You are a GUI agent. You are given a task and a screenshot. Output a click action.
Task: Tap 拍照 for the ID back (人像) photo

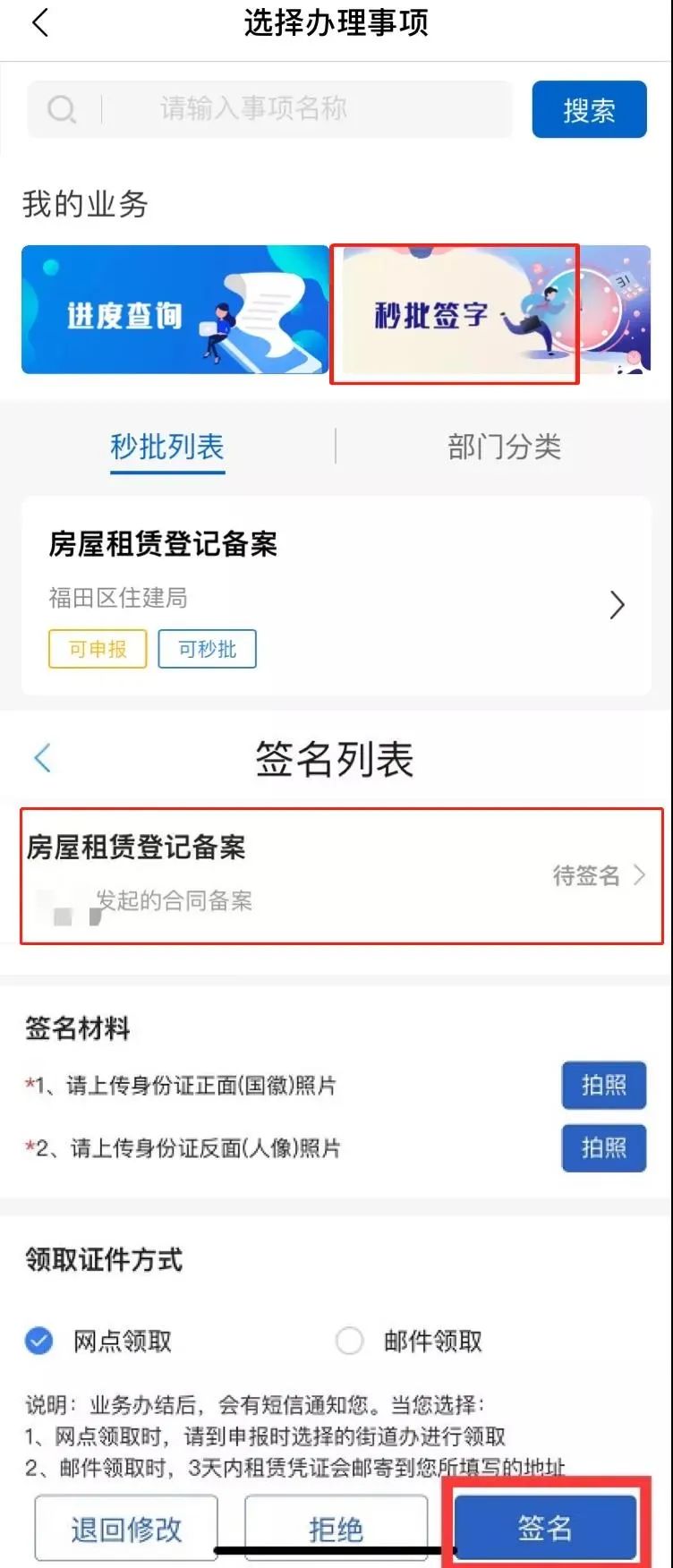(x=603, y=1147)
